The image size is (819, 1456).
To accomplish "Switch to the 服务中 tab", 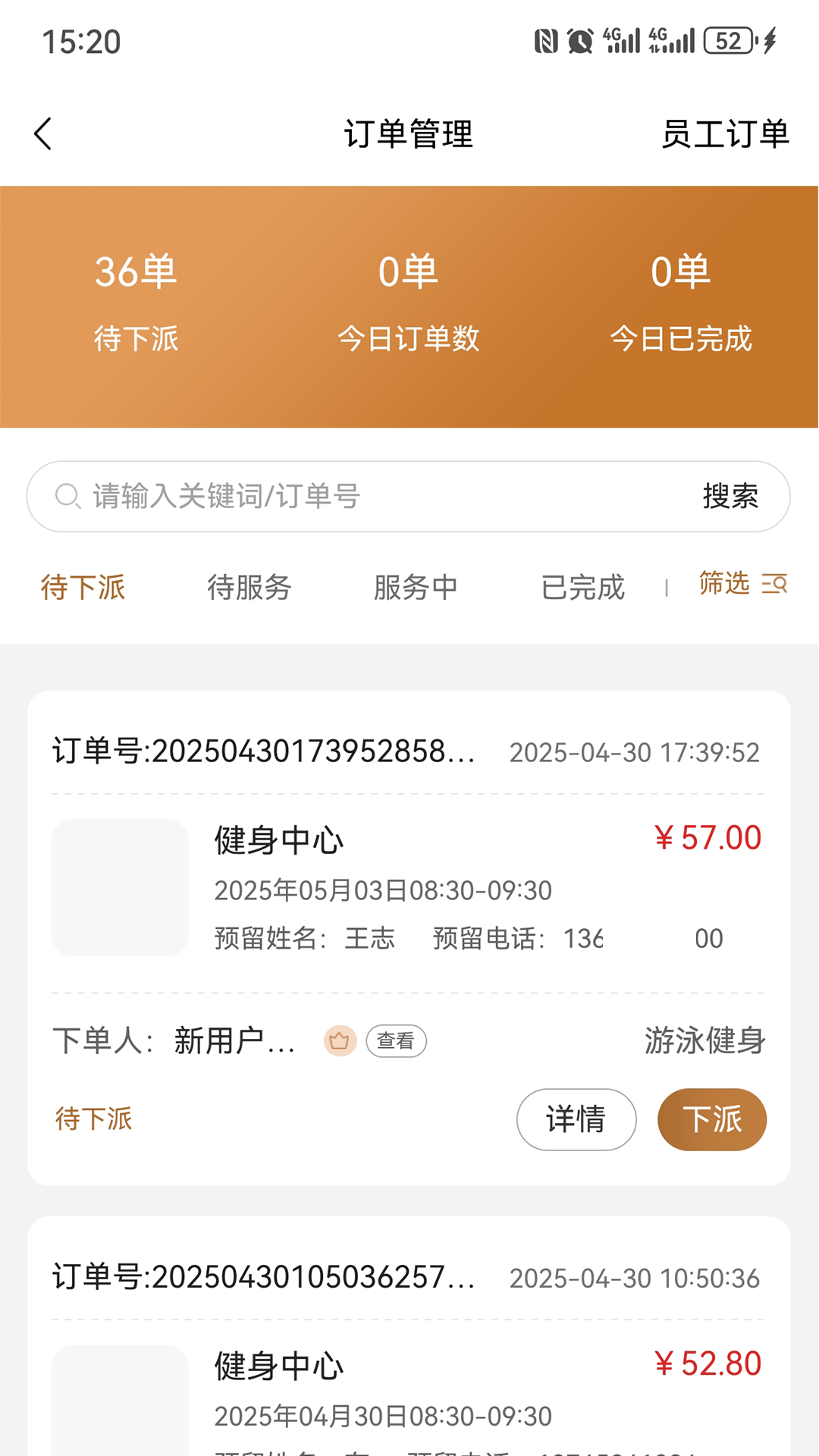I will pos(416,588).
